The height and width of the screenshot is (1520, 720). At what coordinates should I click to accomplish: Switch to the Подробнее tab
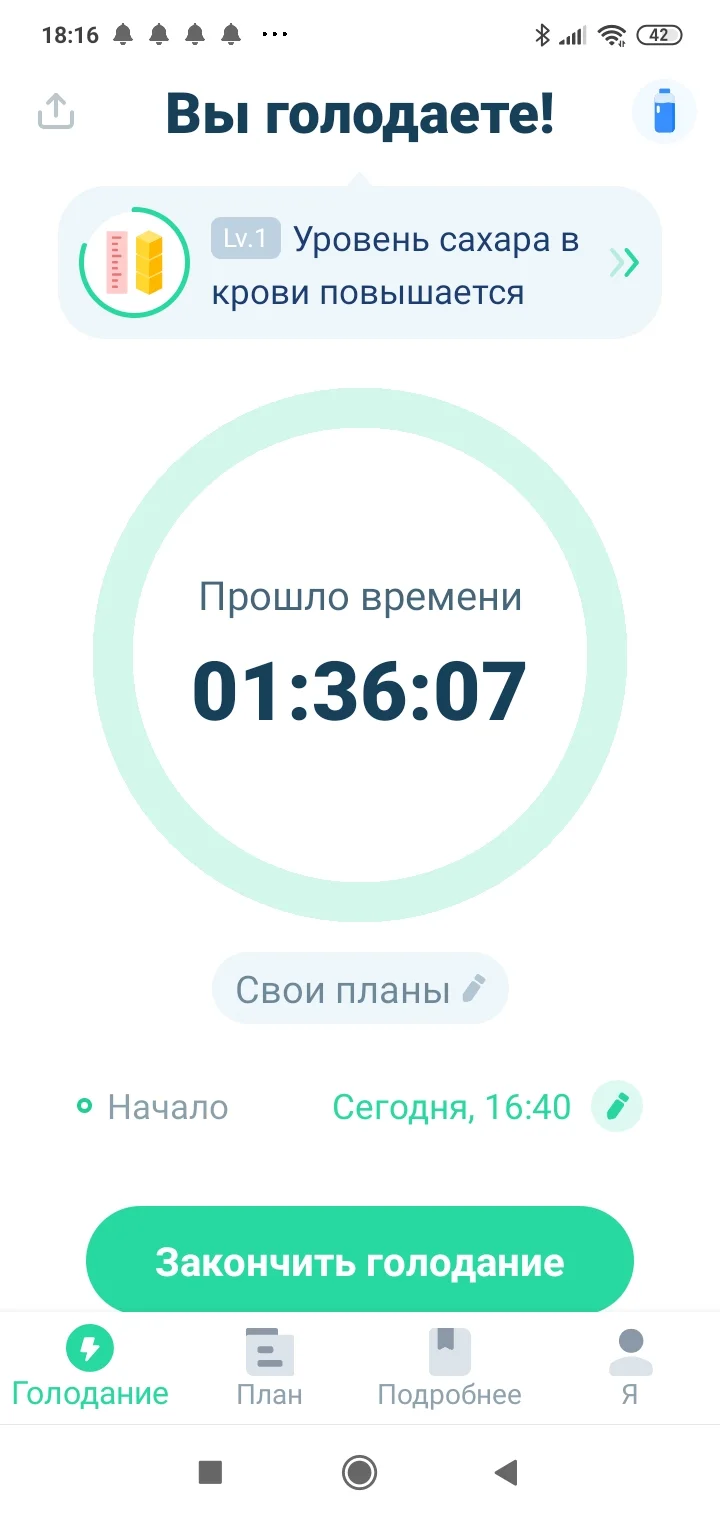pos(449,1367)
